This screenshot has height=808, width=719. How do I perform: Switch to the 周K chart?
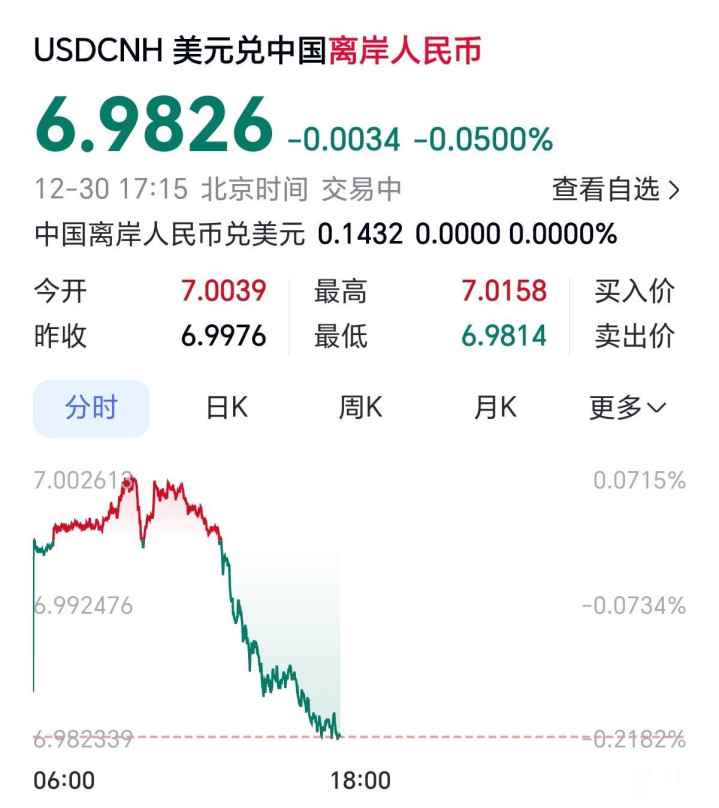coord(360,408)
